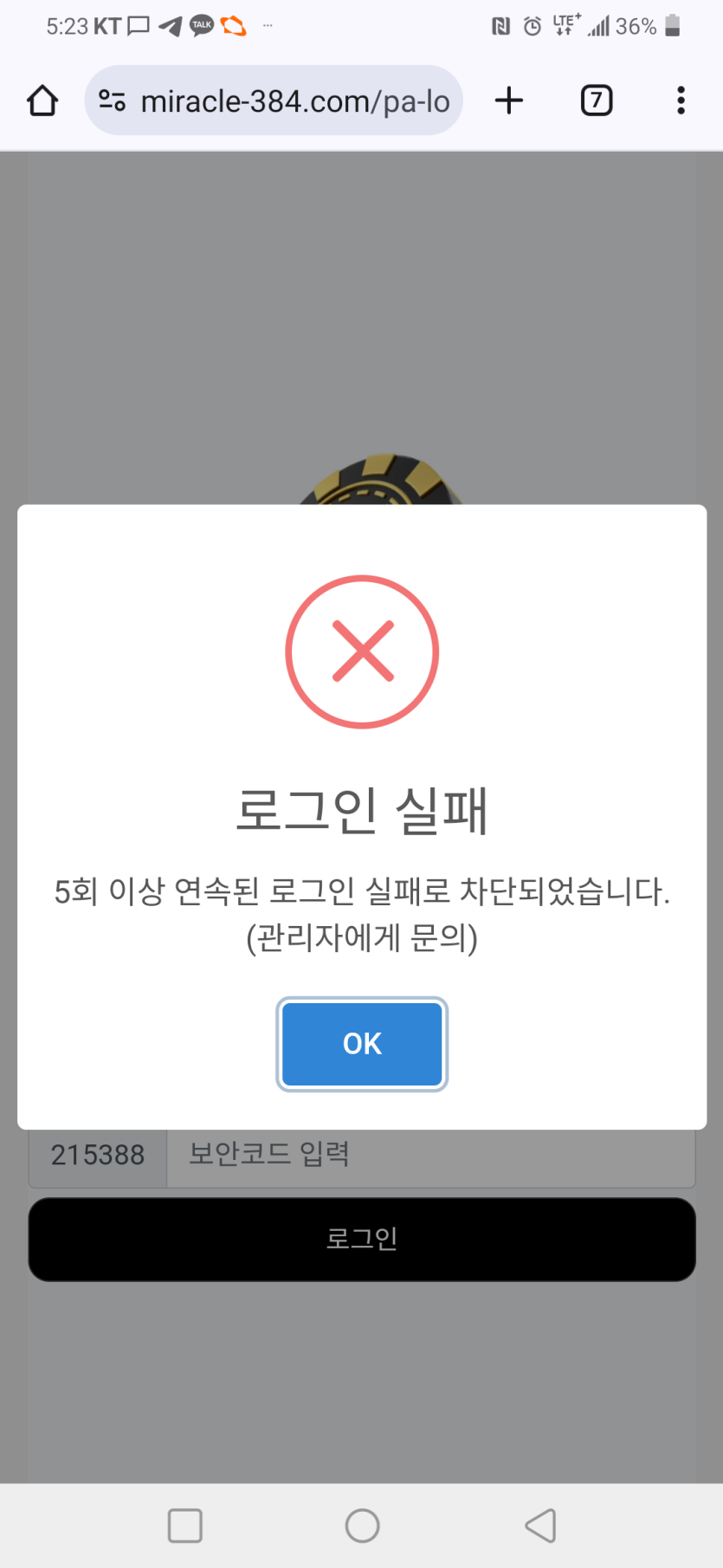This screenshot has width=723, height=1568.
Task: Open the tab switcher showing 7 tabs
Action: point(596,100)
